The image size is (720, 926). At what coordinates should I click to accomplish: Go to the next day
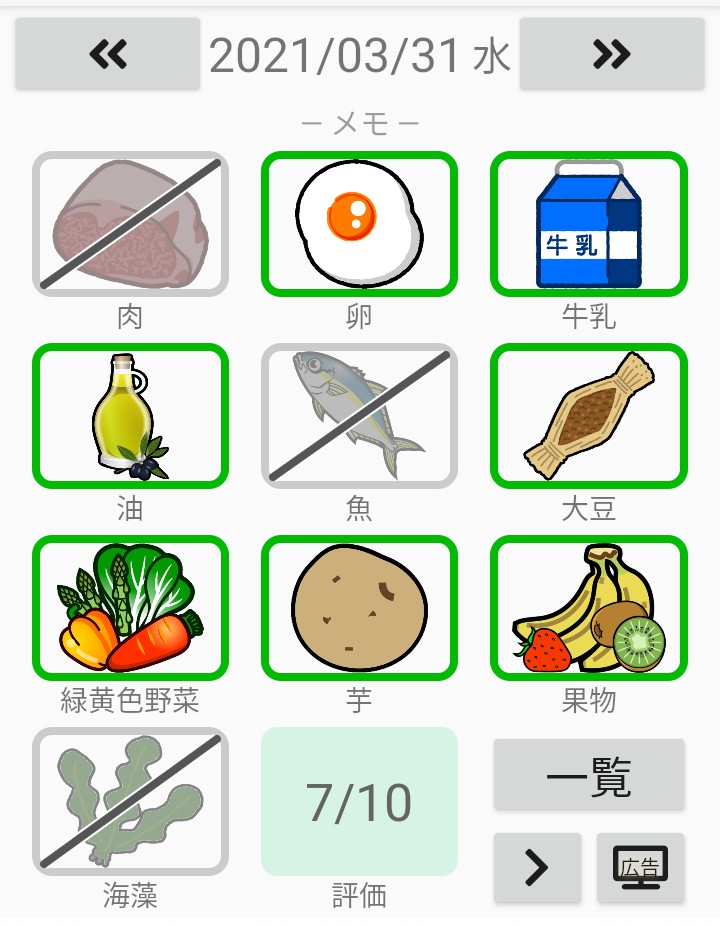(611, 54)
